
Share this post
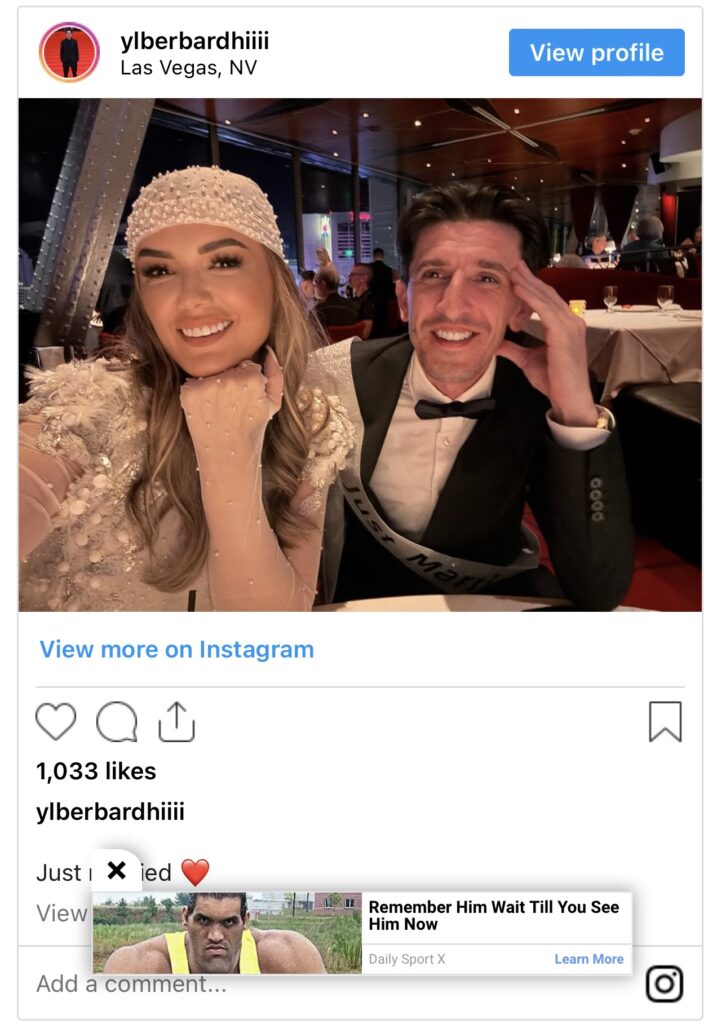(176, 721)
